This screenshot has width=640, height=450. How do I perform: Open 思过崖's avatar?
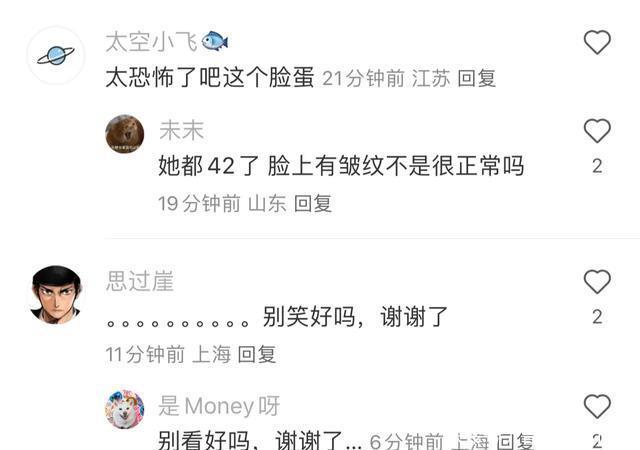56,295
